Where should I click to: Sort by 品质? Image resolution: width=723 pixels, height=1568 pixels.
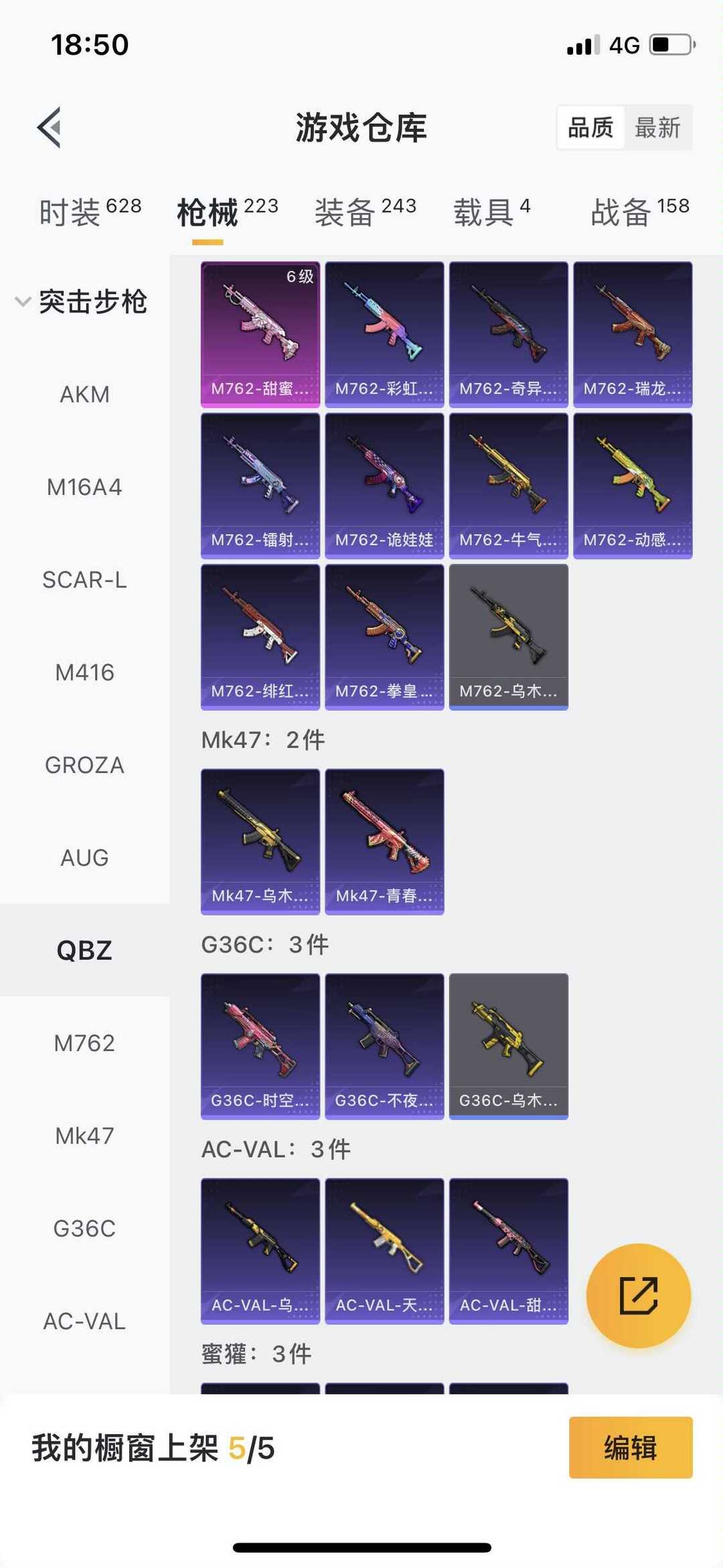(590, 127)
